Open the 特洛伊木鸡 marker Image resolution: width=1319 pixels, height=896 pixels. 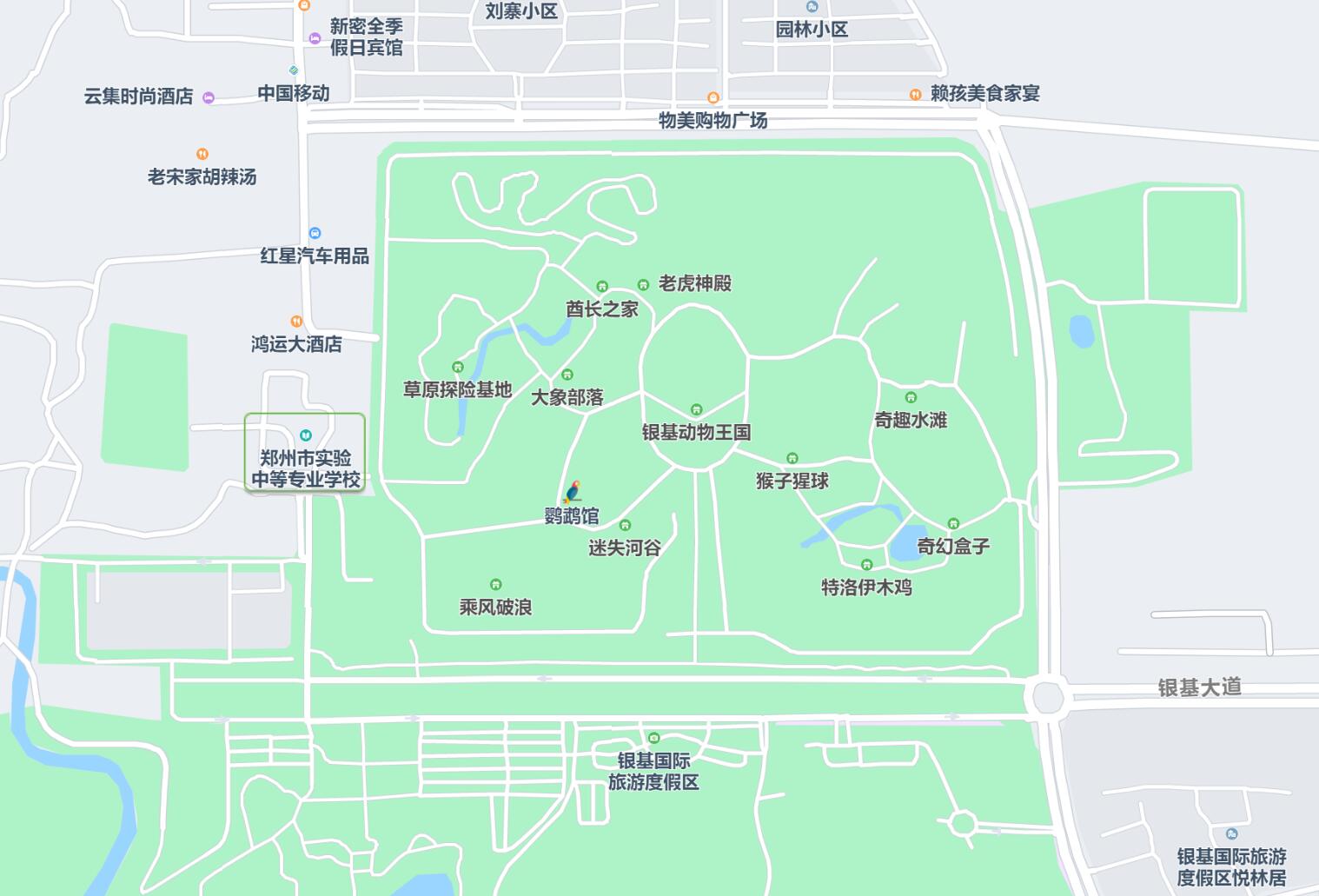click(866, 566)
